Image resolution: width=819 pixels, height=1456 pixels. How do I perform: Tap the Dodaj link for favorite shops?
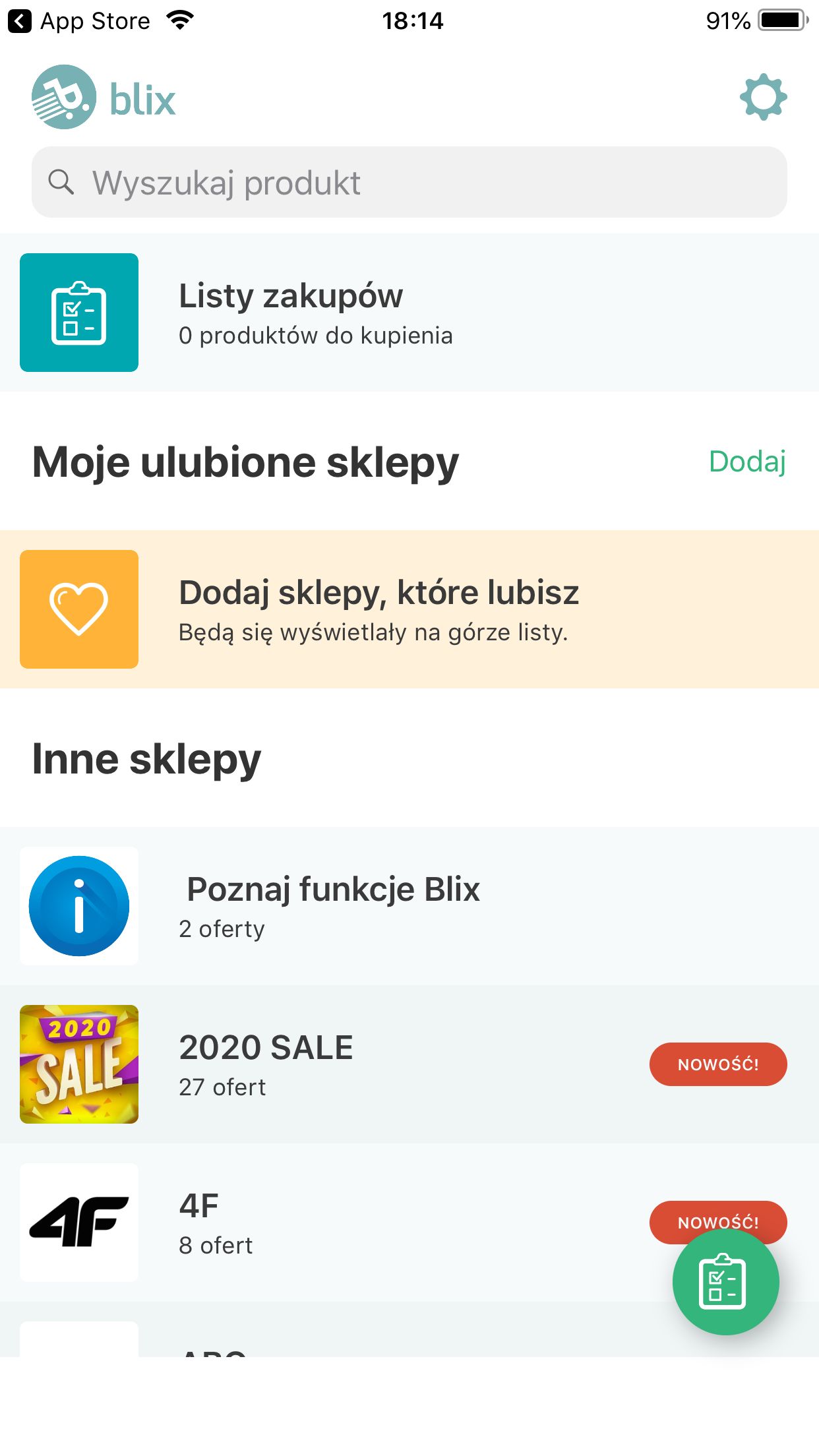[747, 462]
